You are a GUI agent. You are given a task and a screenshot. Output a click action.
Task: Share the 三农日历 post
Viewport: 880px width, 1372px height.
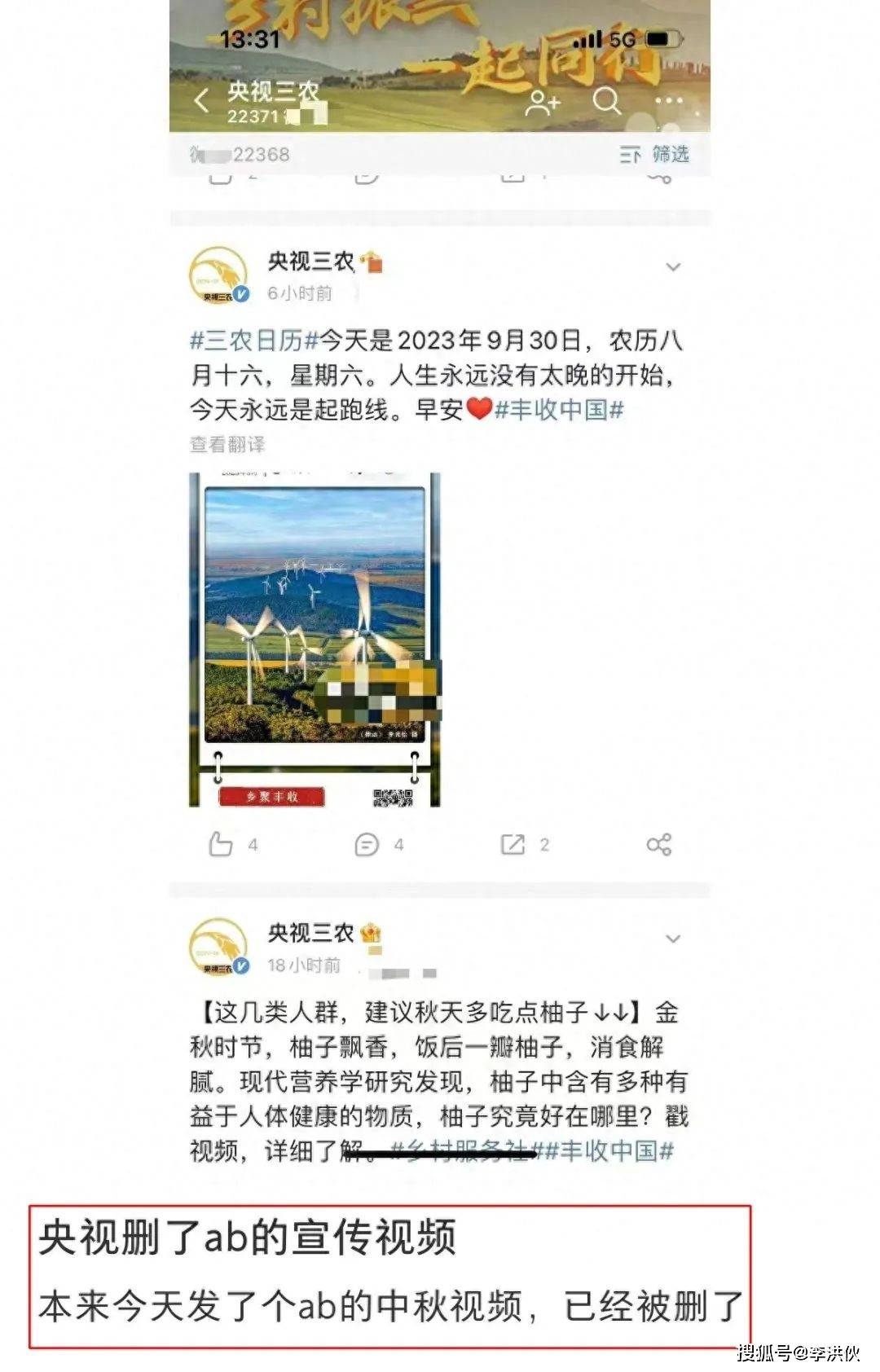(x=658, y=844)
